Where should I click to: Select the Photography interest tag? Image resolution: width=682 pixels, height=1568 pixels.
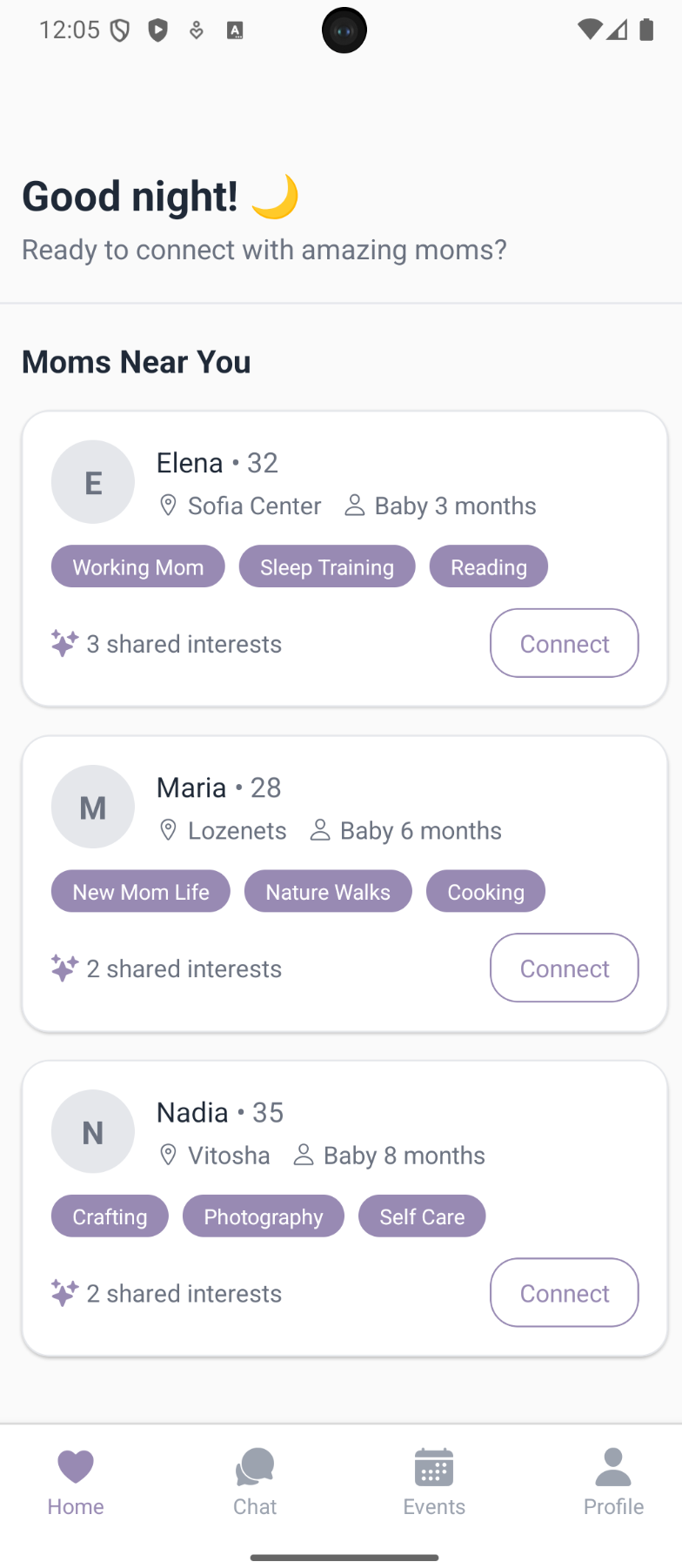coord(264,1216)
